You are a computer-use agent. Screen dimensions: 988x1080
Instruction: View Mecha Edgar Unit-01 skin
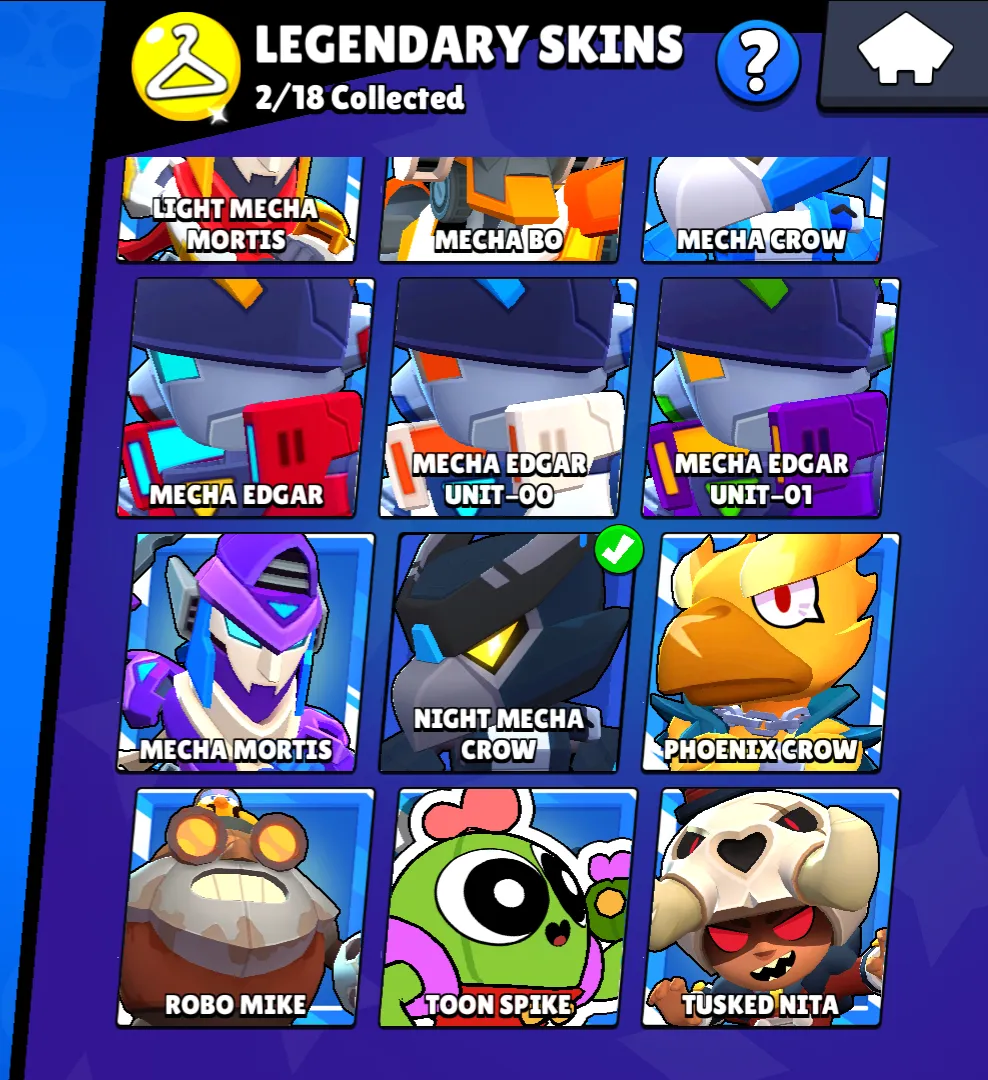pos(763,398)
